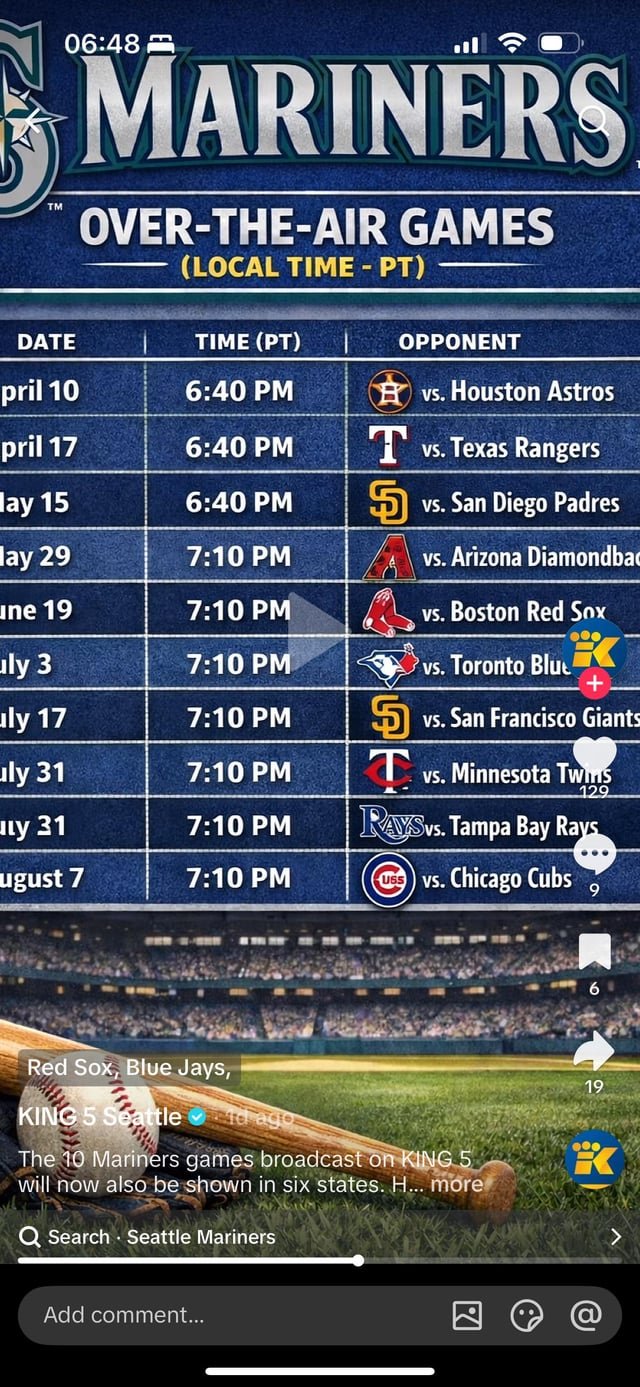Like this video with the heart

click(x=594, y=754)
